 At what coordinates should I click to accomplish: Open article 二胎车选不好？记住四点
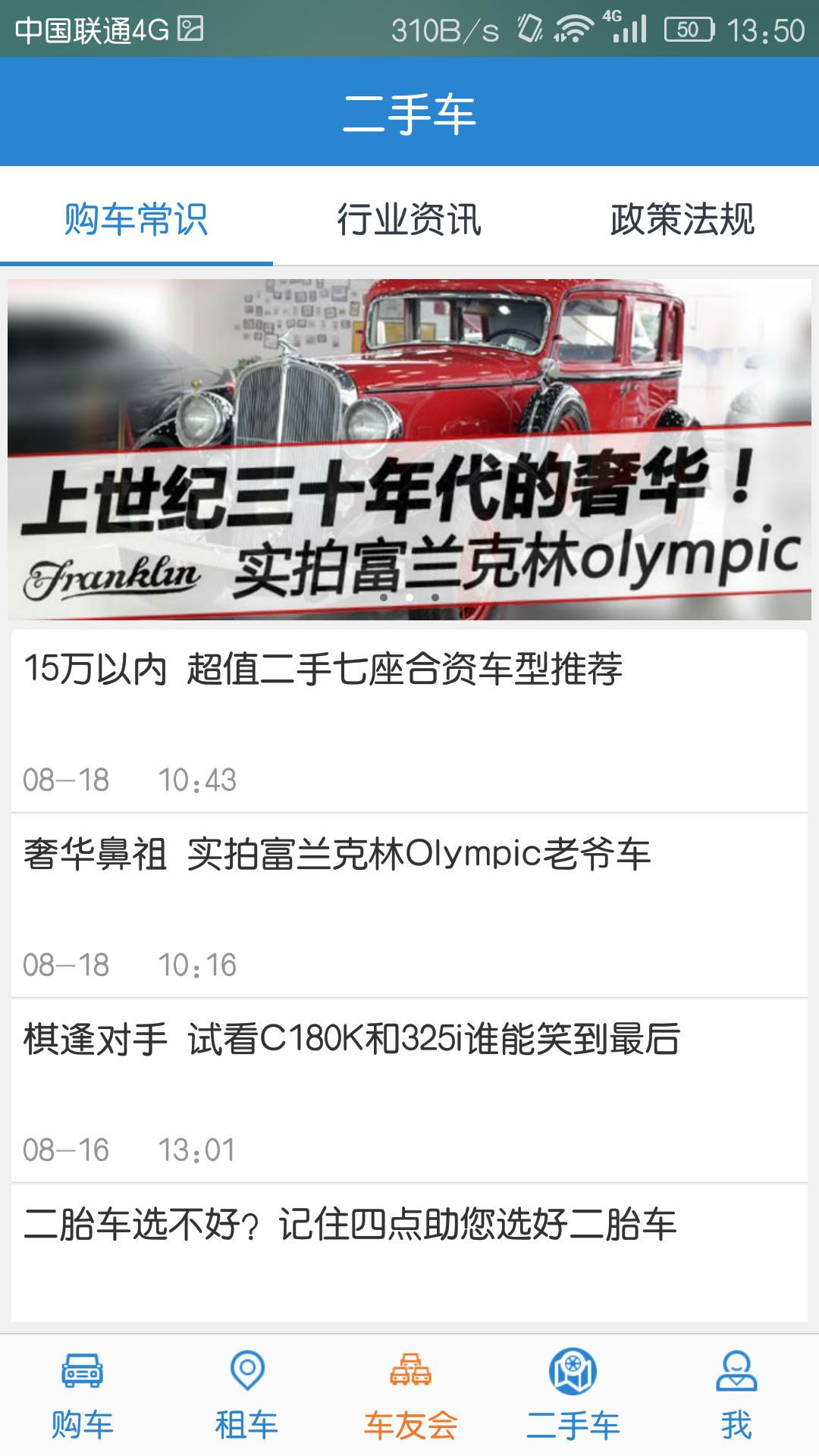tap(409, 1251)
